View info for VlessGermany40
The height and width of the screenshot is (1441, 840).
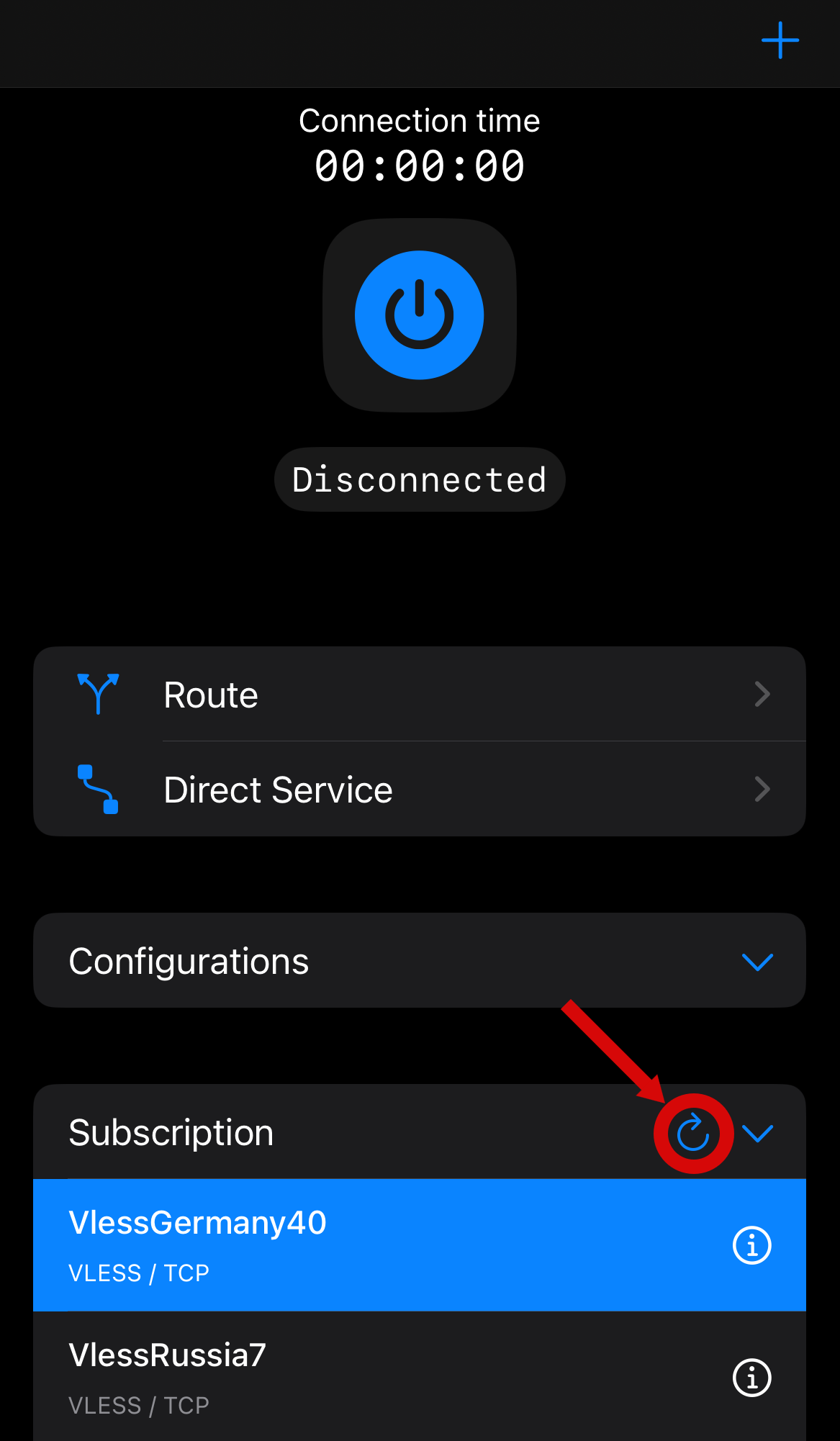click(x=751, y=1245)
